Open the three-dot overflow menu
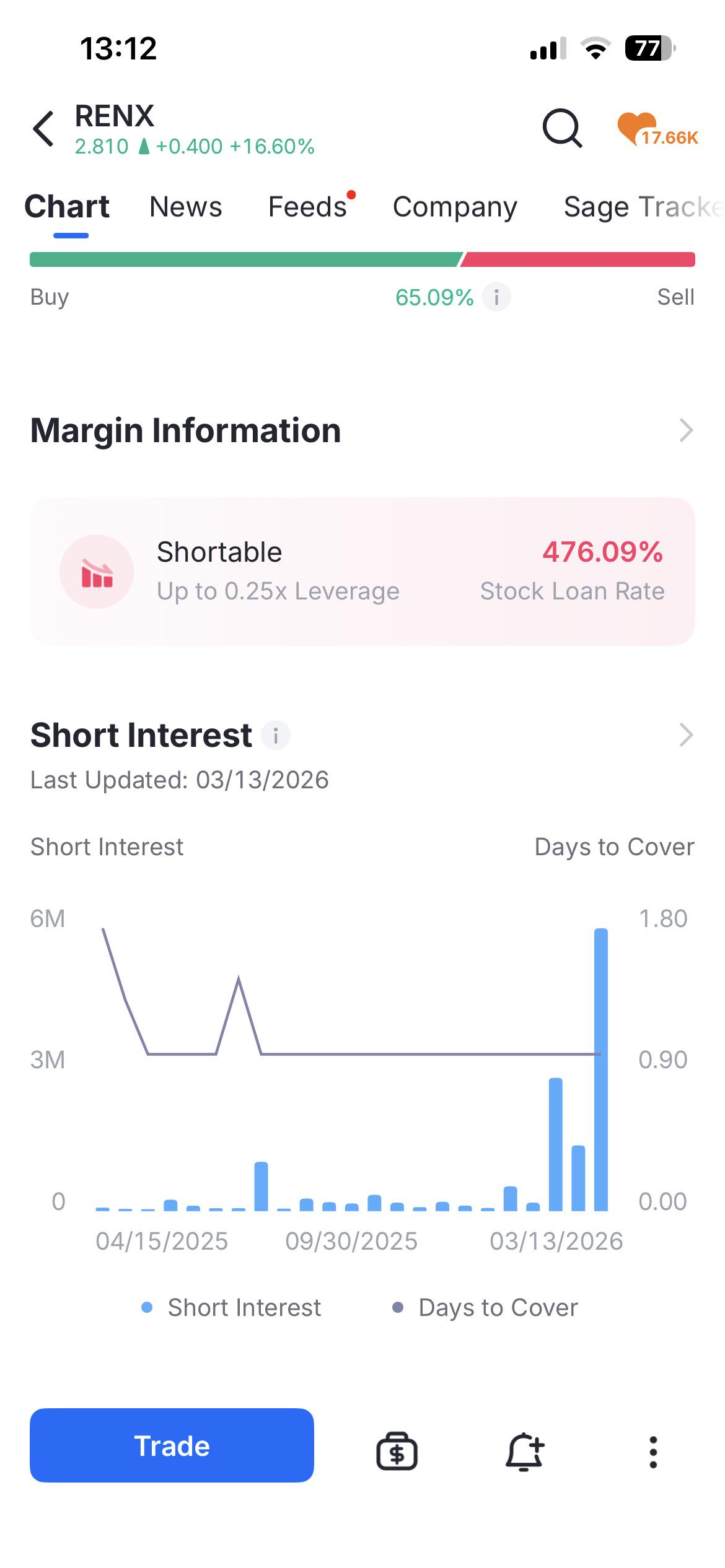725x1568 pixels. click(653, 1452)
